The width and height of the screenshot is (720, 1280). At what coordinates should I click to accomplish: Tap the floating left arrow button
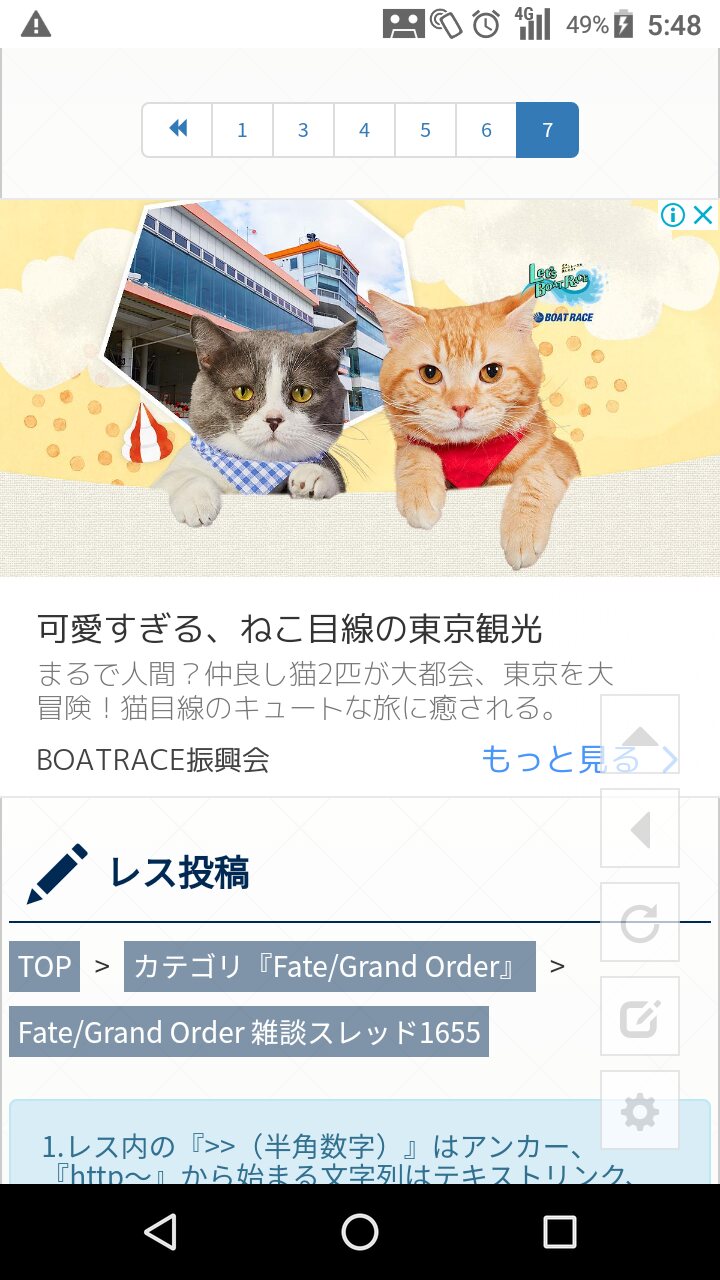coord(640,829)
